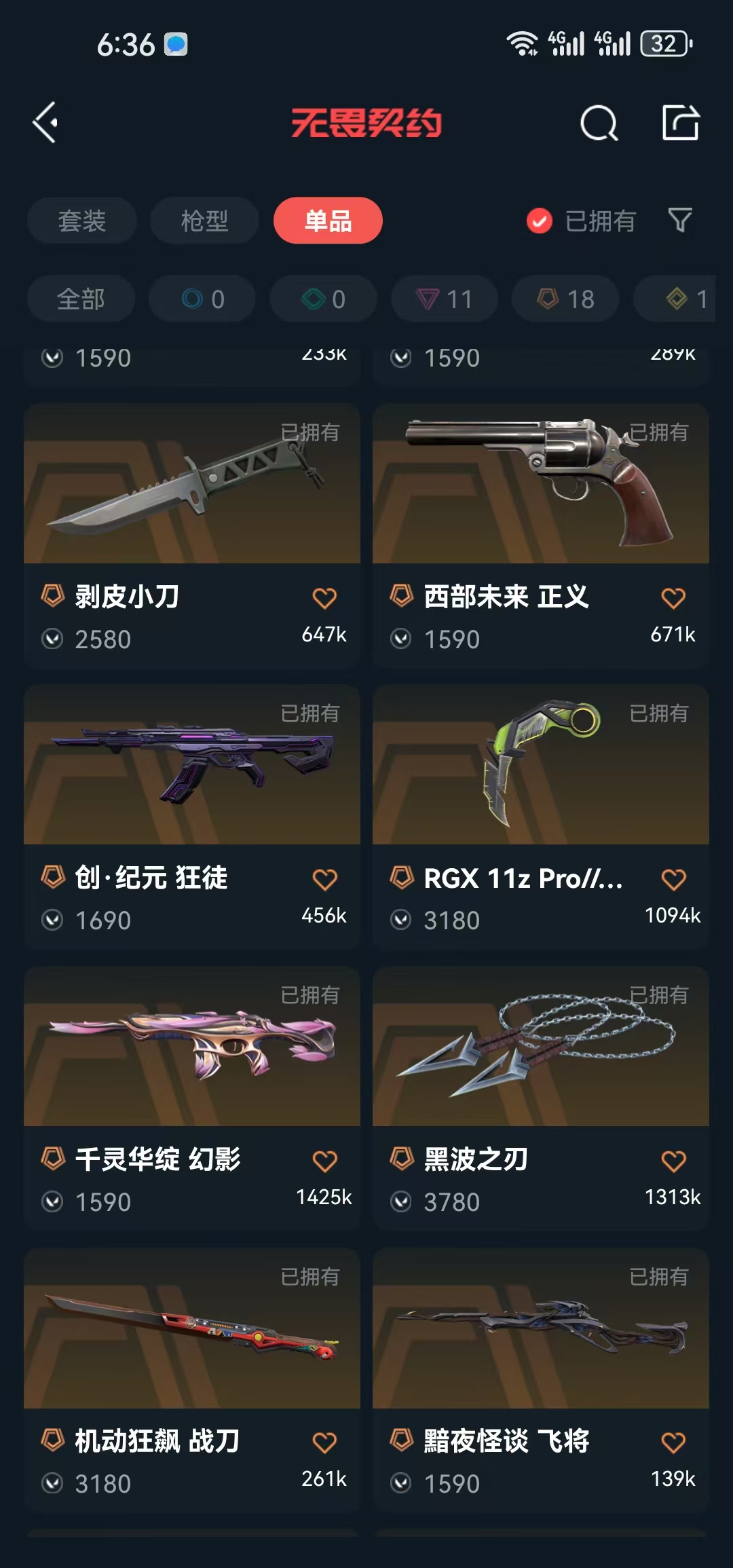Tap the heart on 黑波之刃
This screenshot has height=1568, width=733.
673,1161
